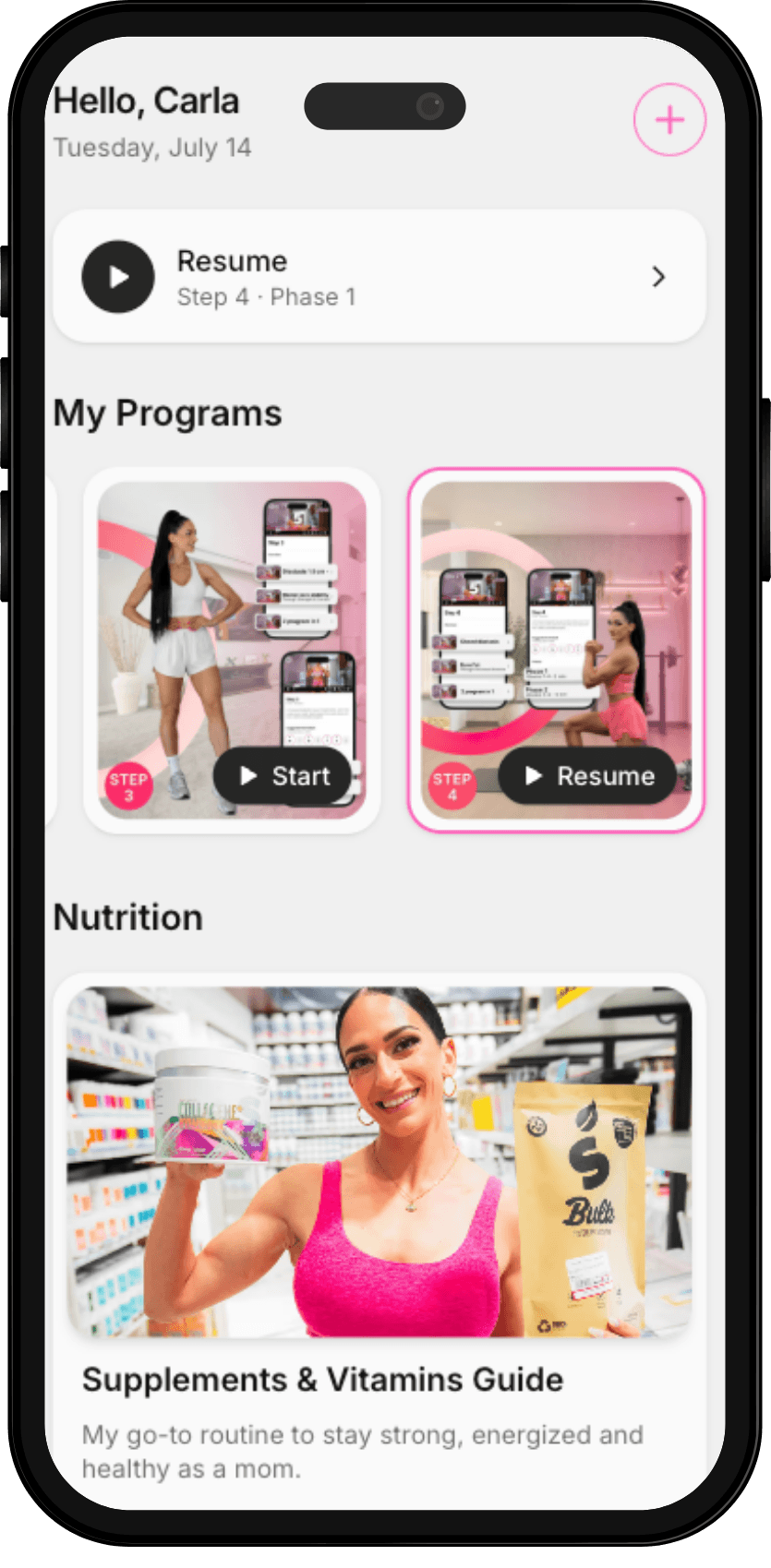Start the Step 3 program
Image resolution: width=771 pixels, height=1568 pixels.
point(283,776)
